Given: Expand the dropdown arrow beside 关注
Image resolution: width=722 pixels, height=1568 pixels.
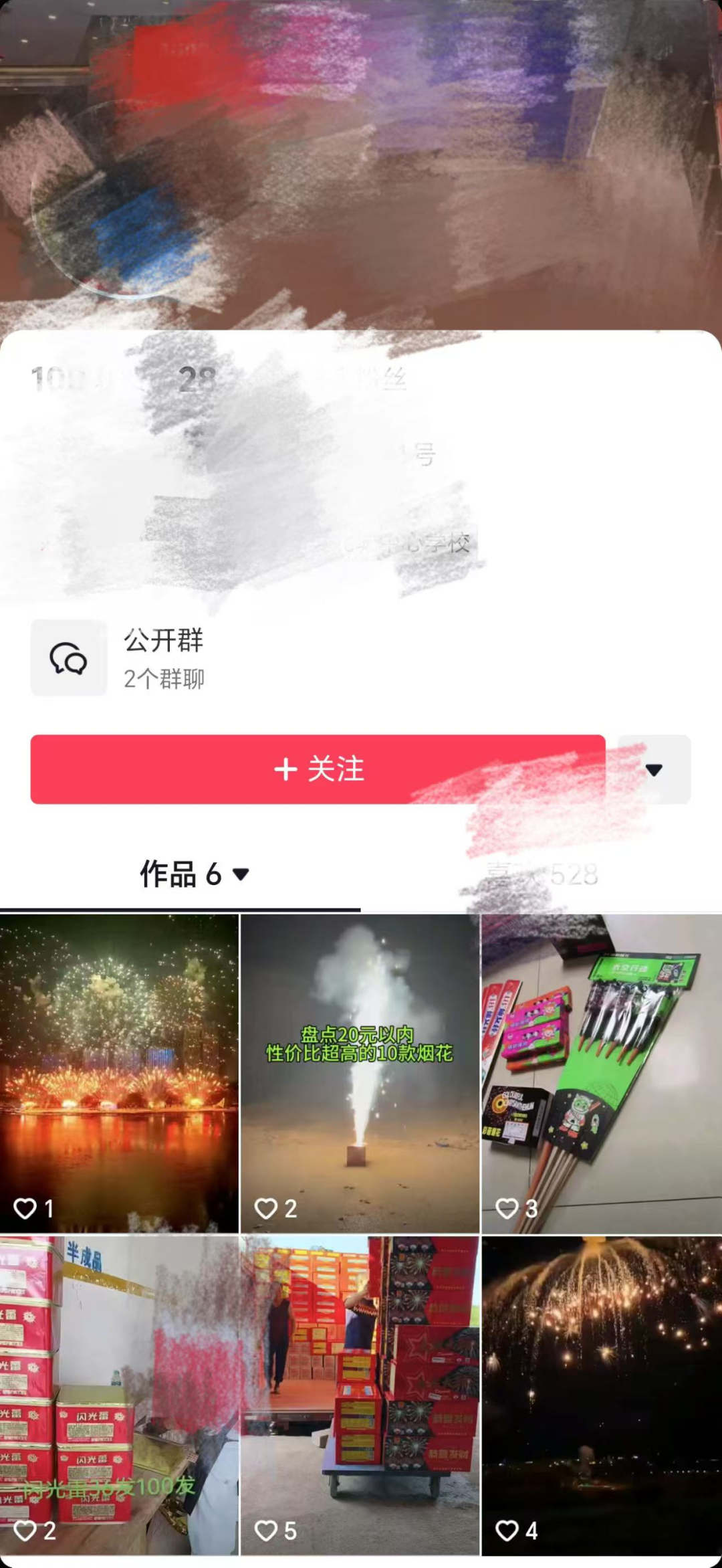Looking at the screenshot, I should coord(654,770).
